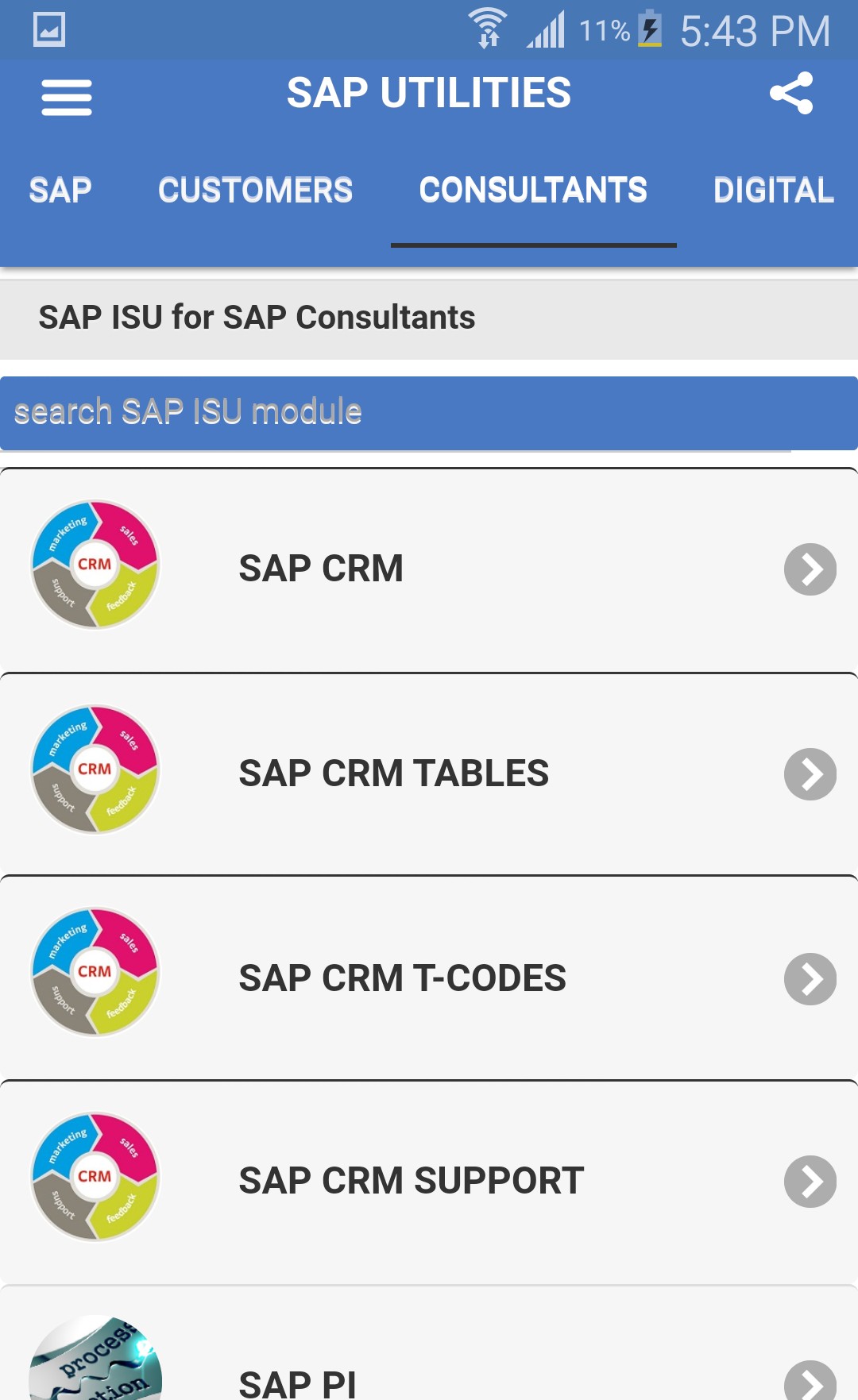Open the hamburger drawer menu

pyautogui.click(x=67, y=97)
